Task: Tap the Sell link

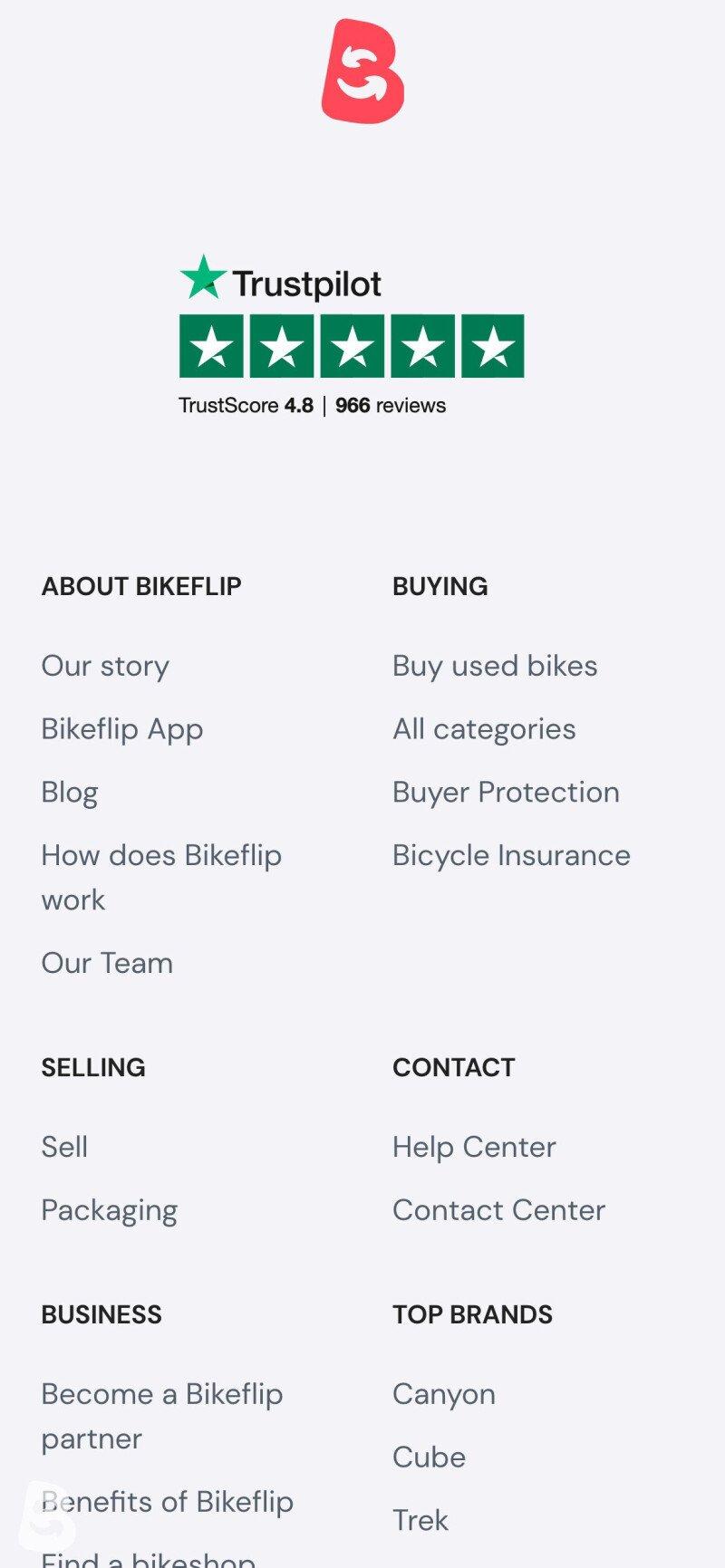Action: pos(64,1147)
